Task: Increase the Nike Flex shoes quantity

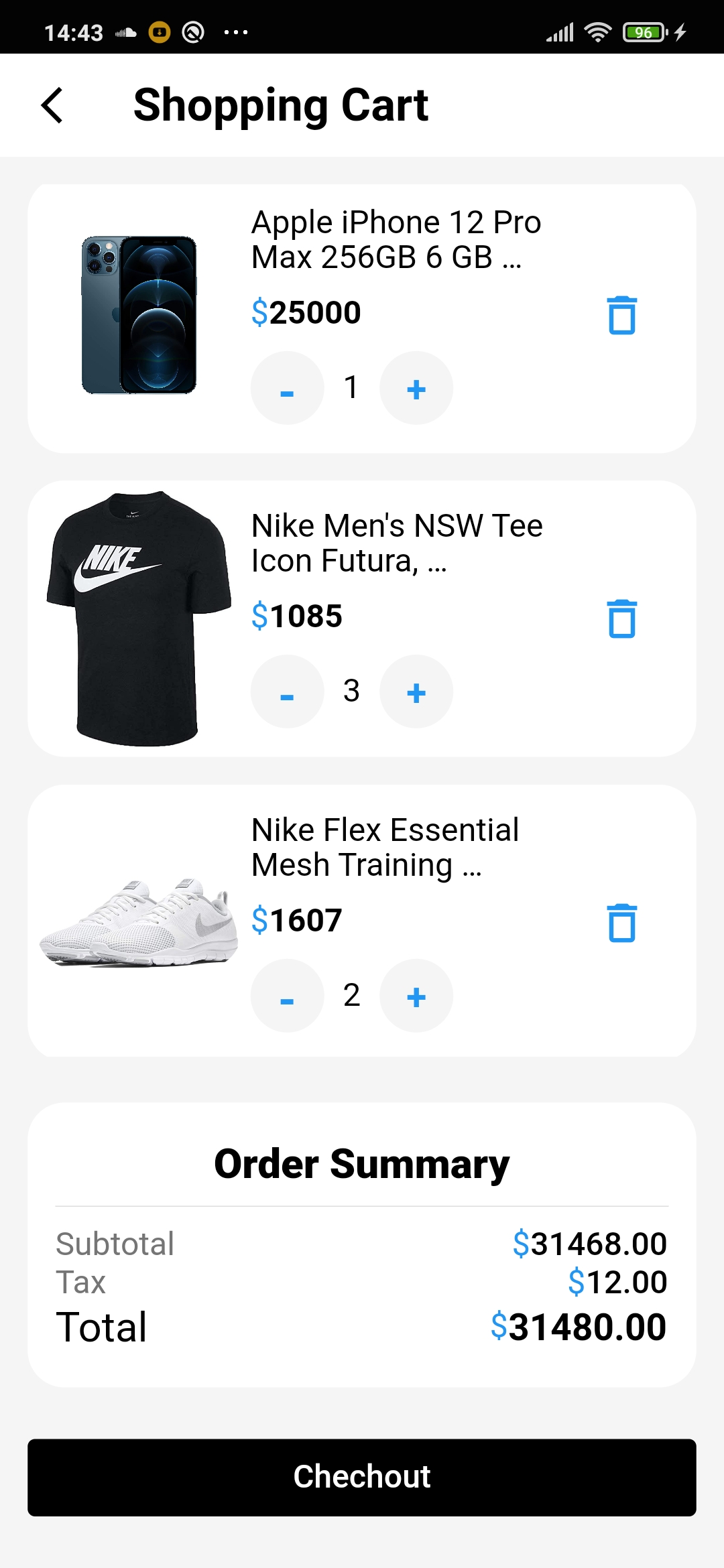Action: coord(416,996)
